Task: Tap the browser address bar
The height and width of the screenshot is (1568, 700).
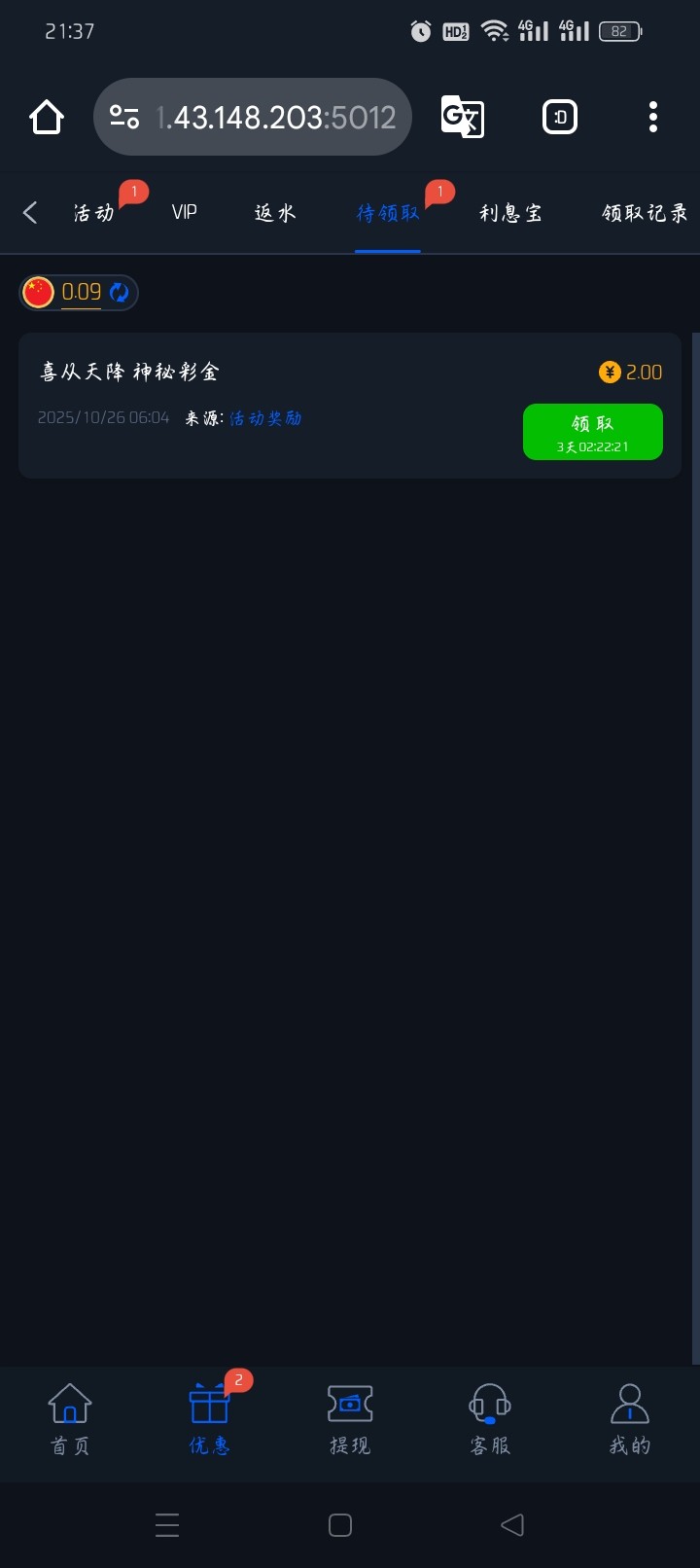Action: click(x=253, y=118)
